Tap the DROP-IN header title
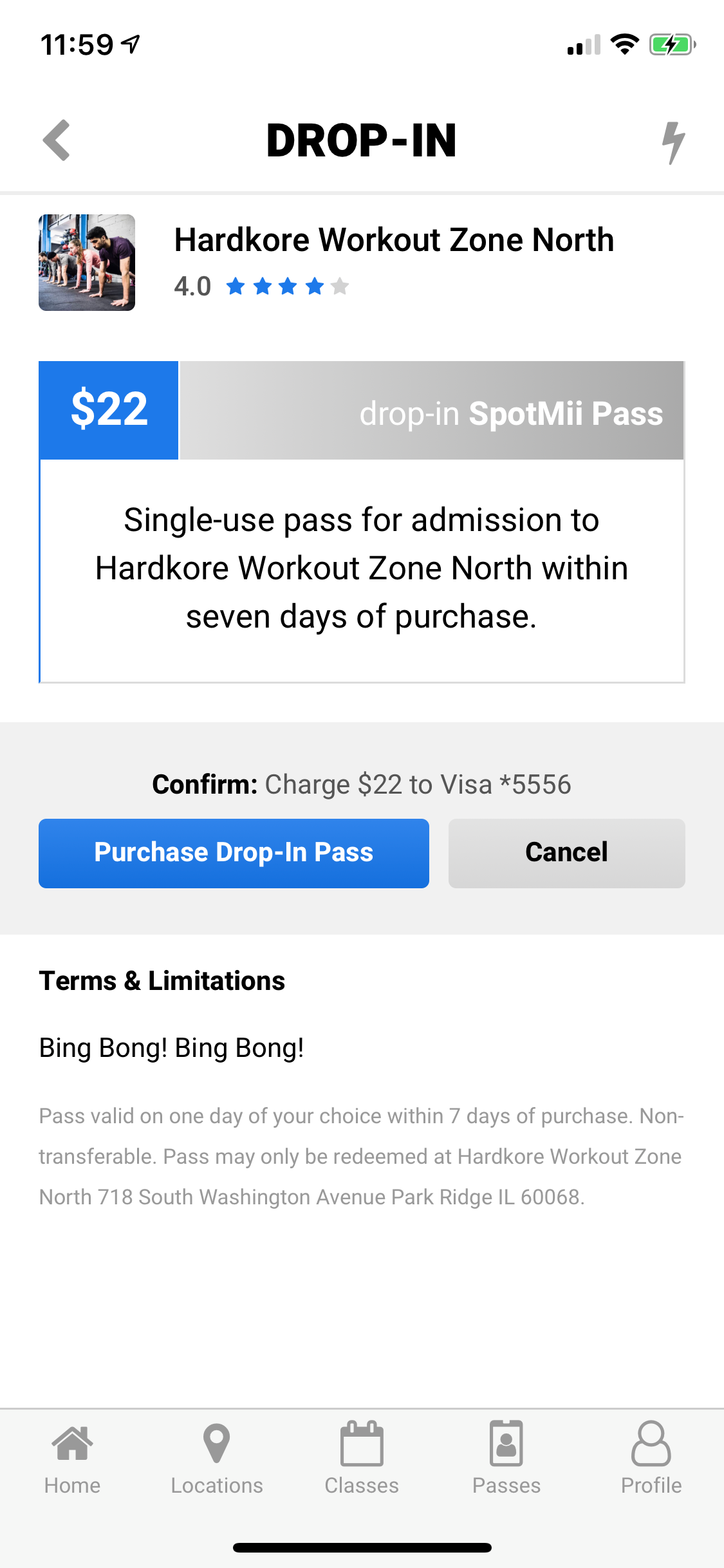724x1568 pixels. [x=362, y=140]
